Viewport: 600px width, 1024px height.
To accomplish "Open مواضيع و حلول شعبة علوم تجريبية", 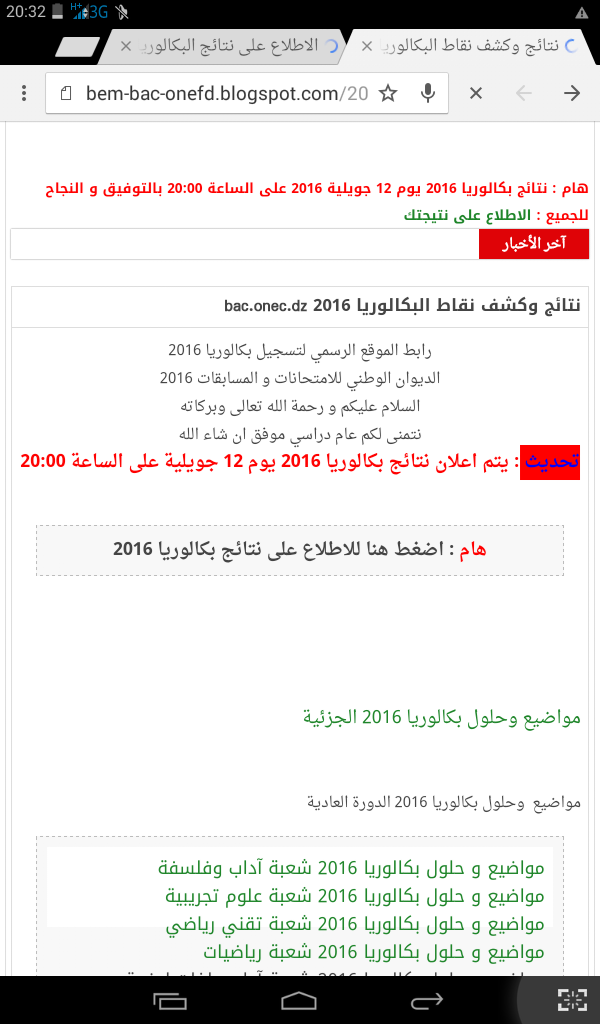I will tap(354, 894).
